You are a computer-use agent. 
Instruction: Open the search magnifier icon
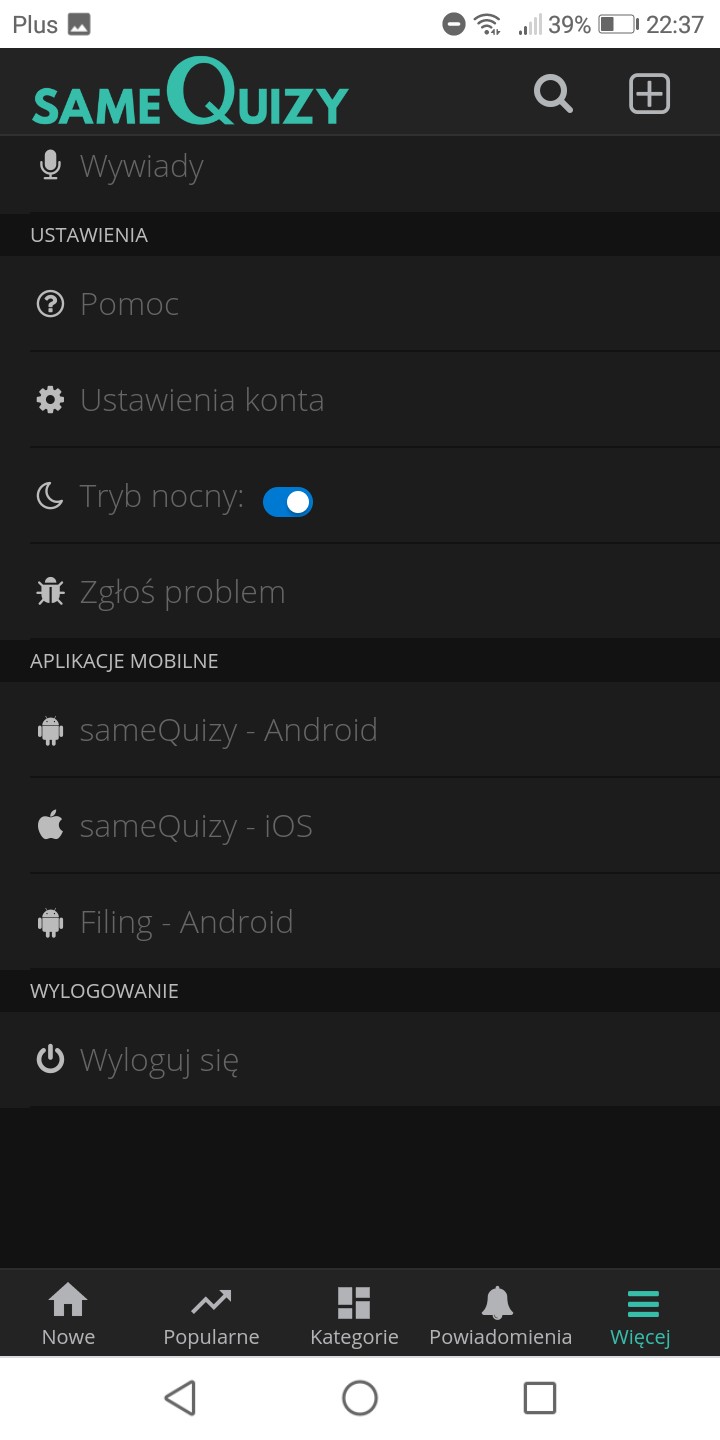pos(553,94)
